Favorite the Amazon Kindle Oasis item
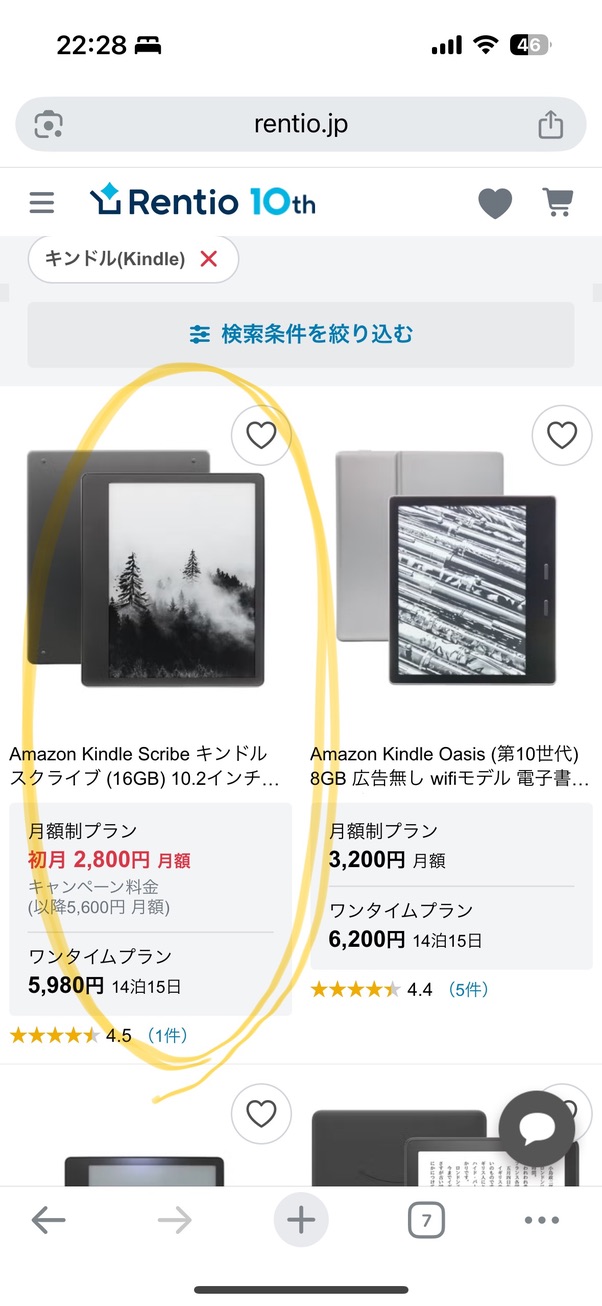The image size is (602, 1306). (562, 435)
